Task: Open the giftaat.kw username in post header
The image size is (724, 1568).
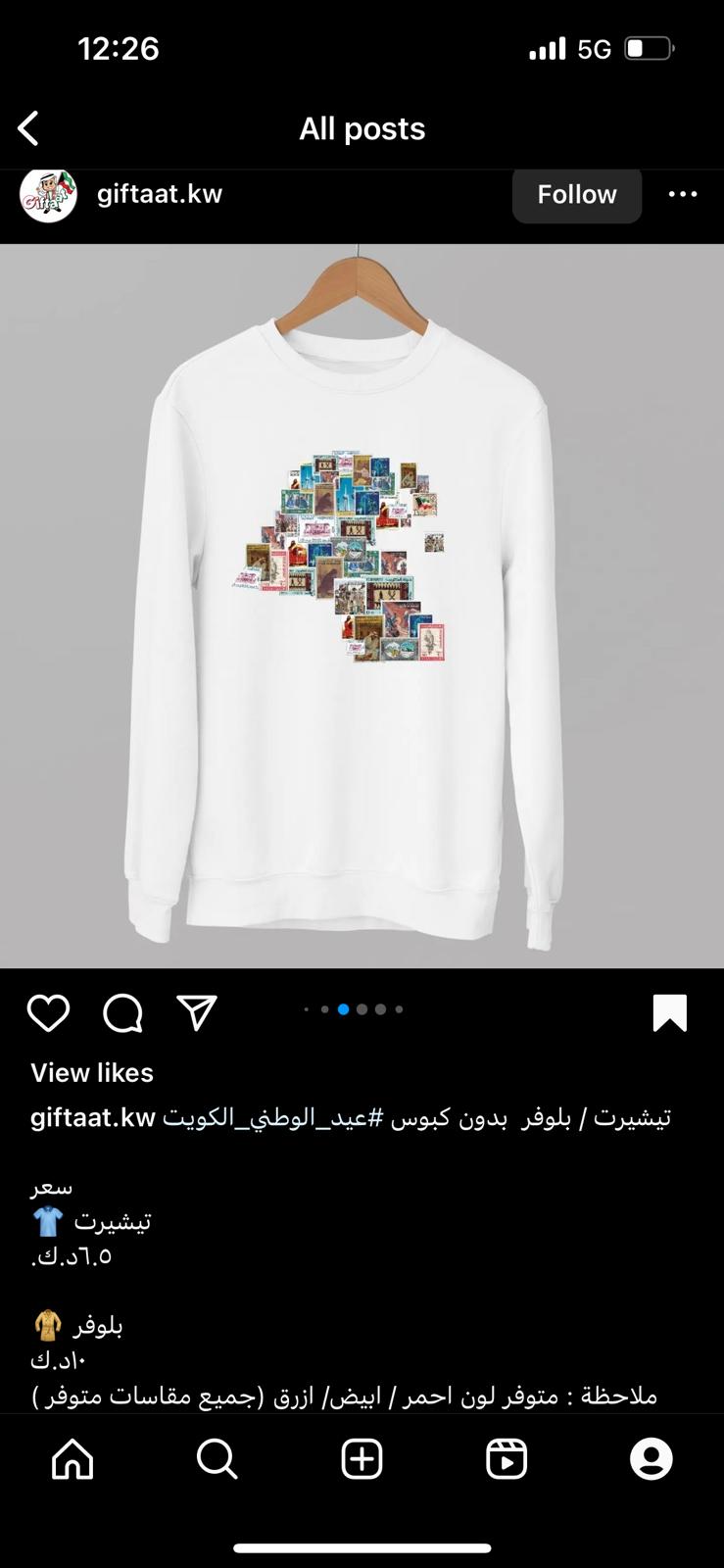Action: [160, 194]
